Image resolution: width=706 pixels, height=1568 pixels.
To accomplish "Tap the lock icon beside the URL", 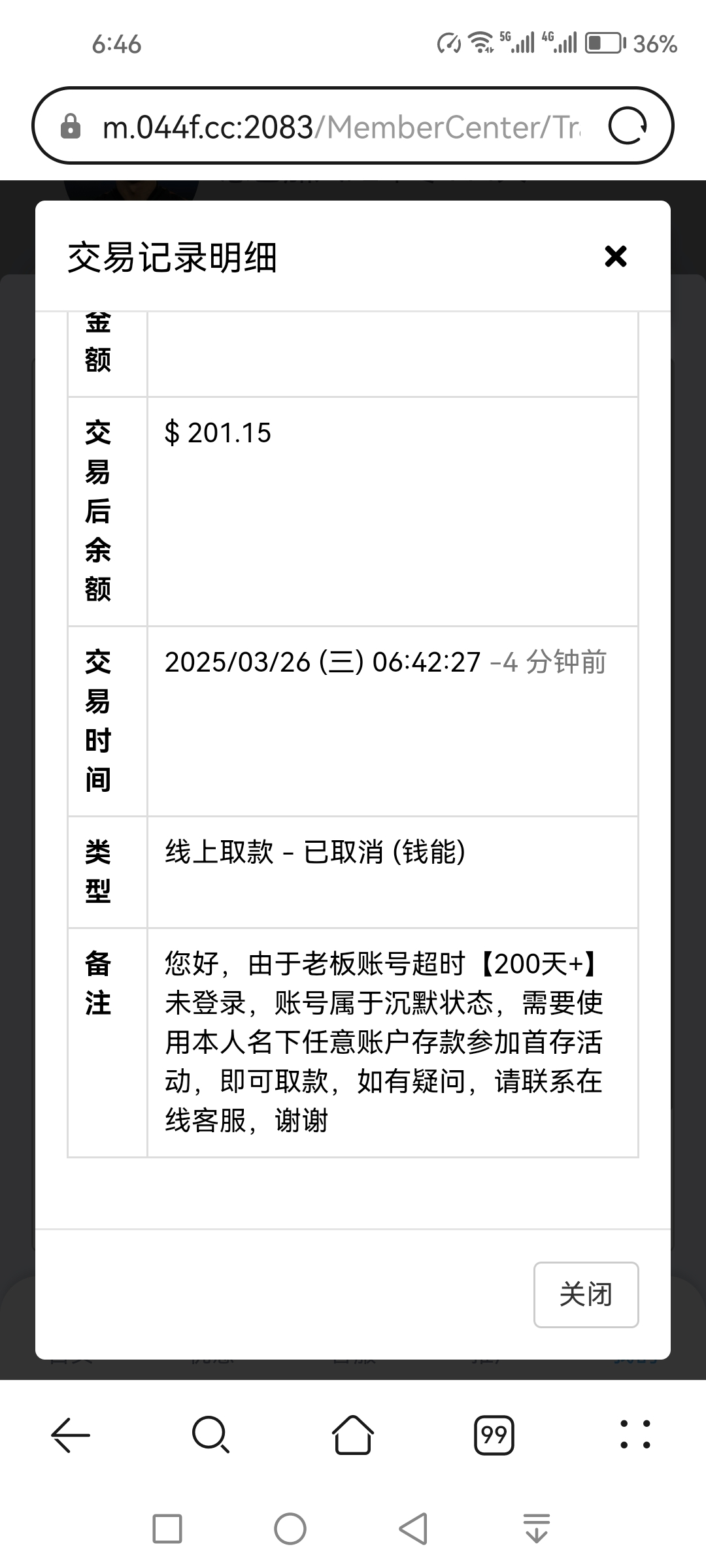I will 71,127.
